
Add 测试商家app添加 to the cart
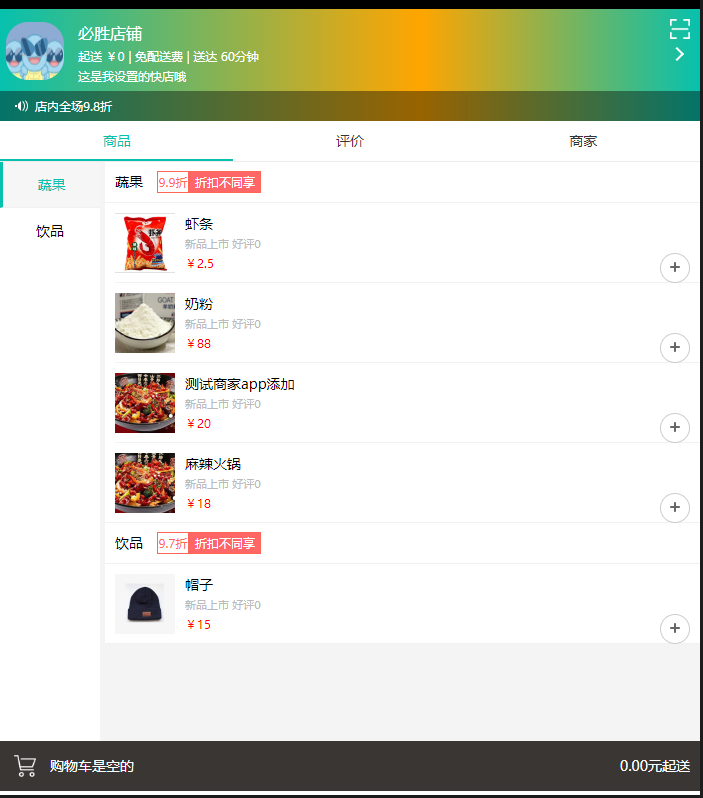[x=675, y=428]
